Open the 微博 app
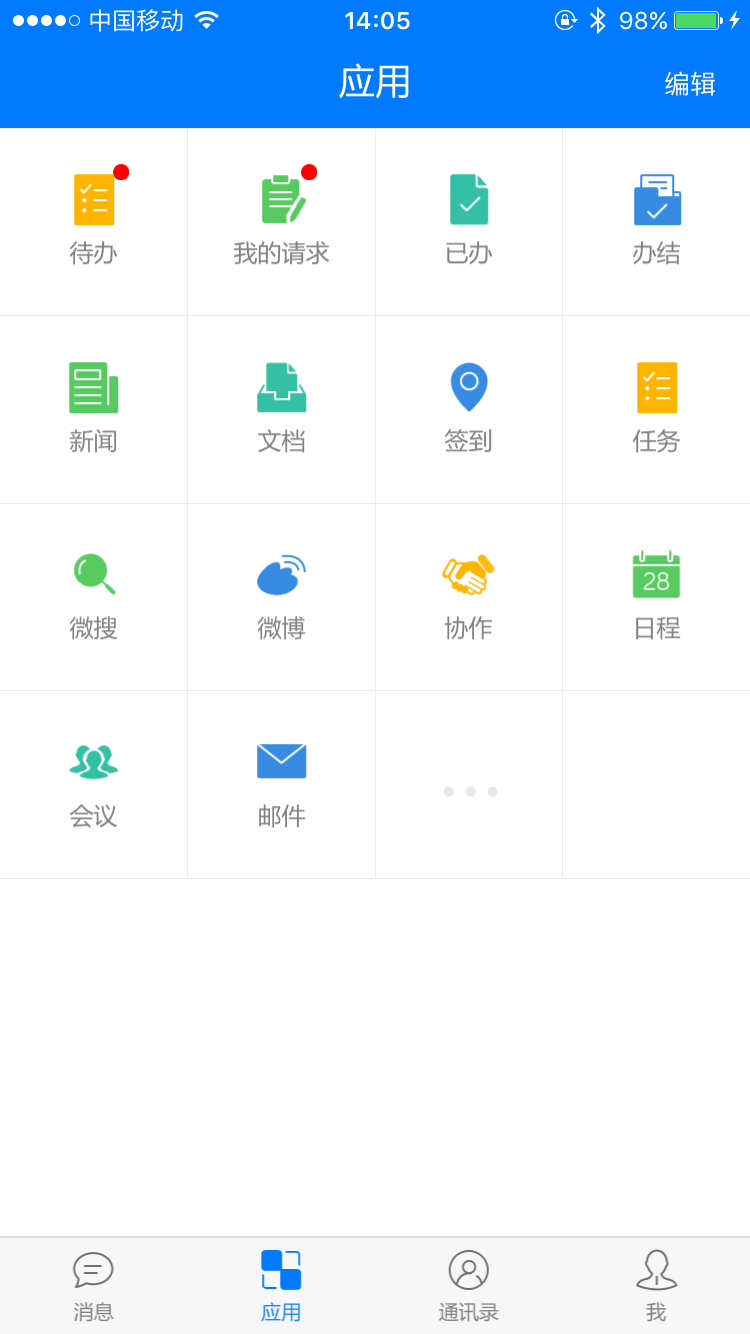 281,596
